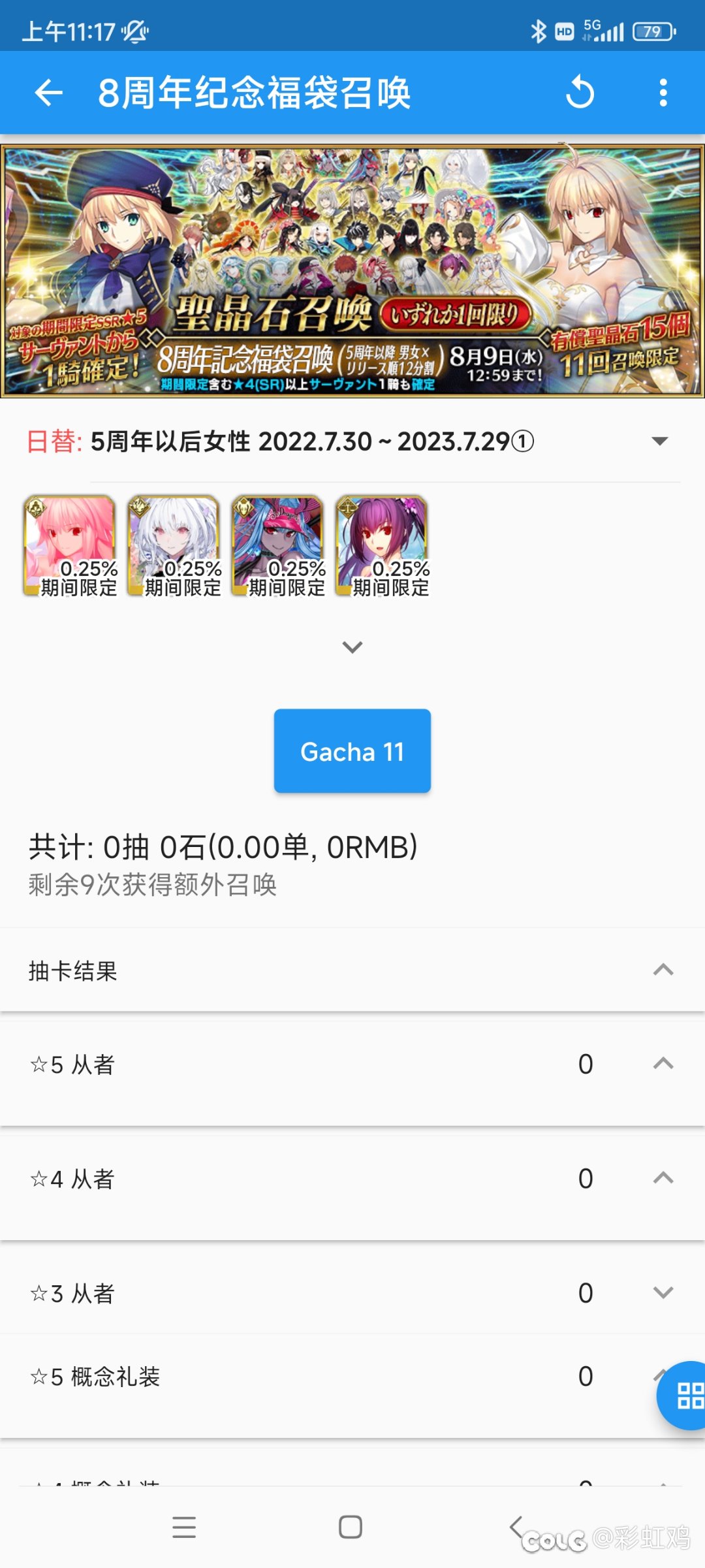Open the pink-haired servant card

point(70,545)
